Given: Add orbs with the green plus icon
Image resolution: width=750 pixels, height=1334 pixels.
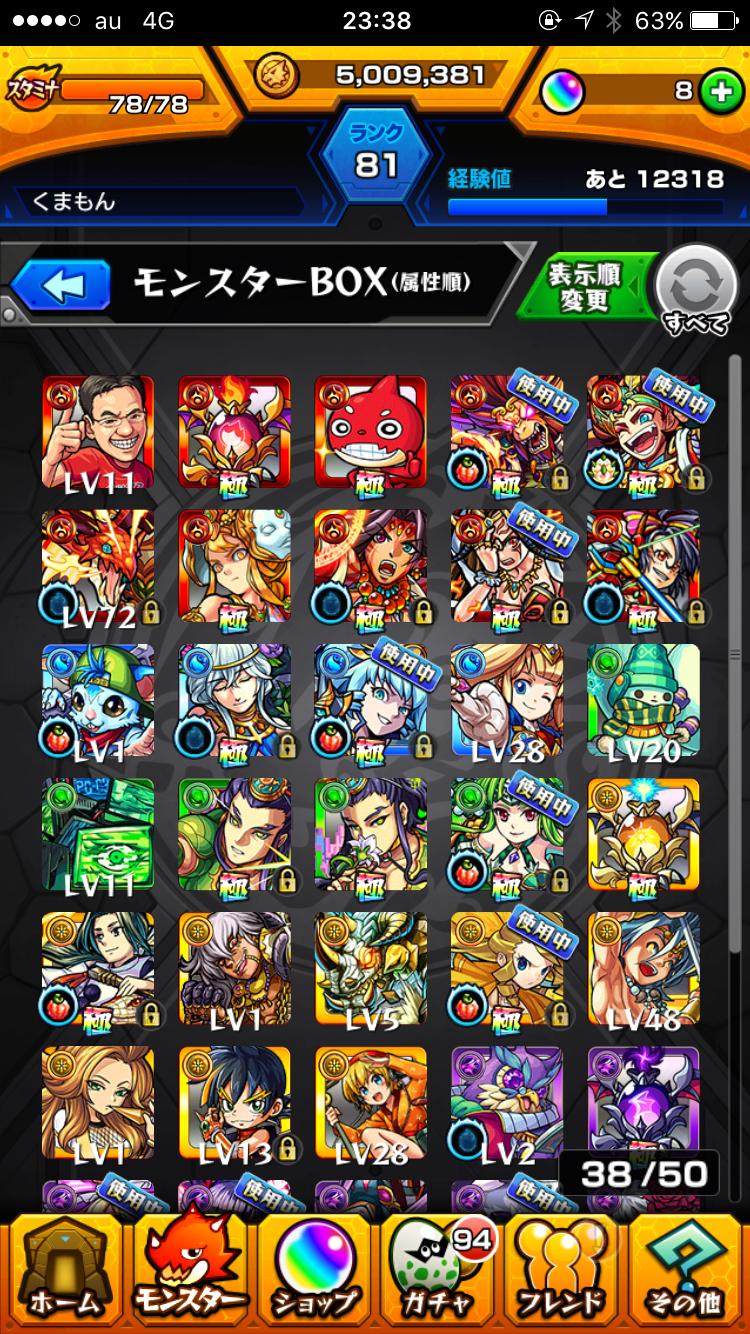Looking at the screenshot, I should [716, 91].
